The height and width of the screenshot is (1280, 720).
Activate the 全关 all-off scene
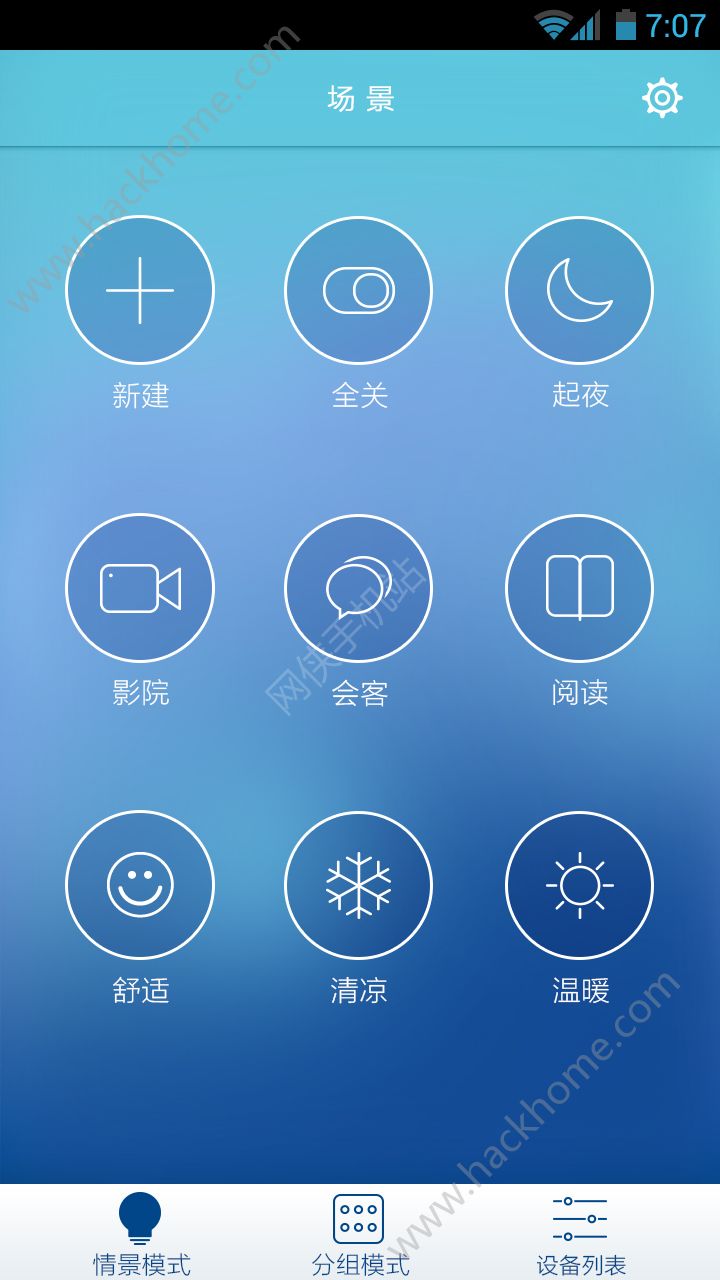click(x=359, y=290)
